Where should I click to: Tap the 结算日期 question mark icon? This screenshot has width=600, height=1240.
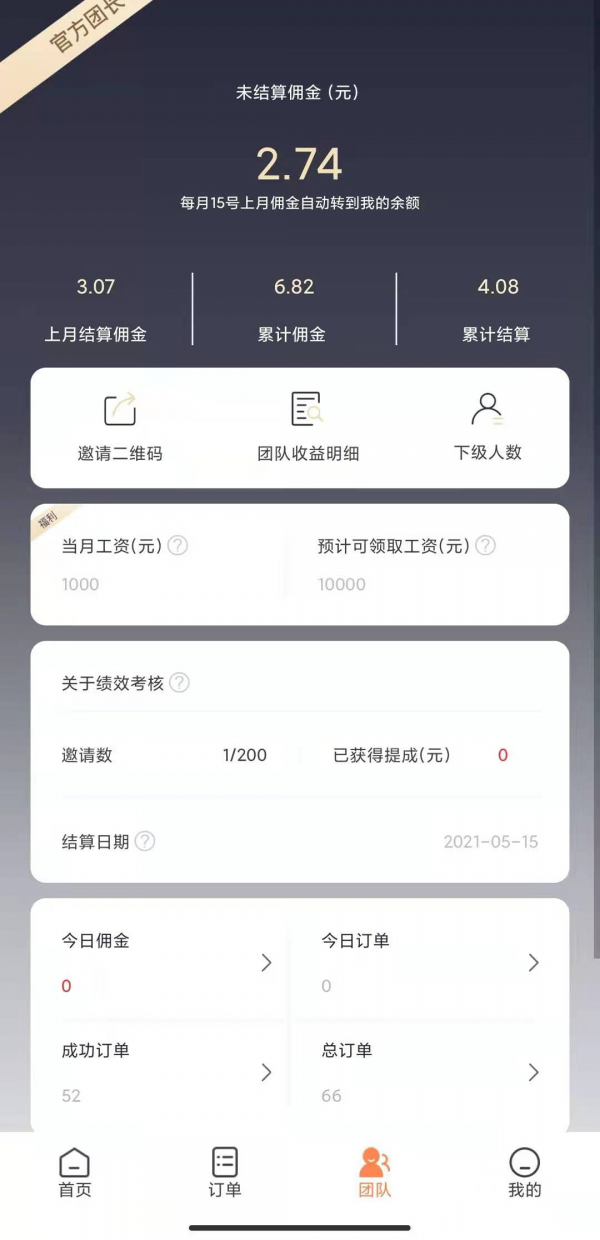pos(145,841)
